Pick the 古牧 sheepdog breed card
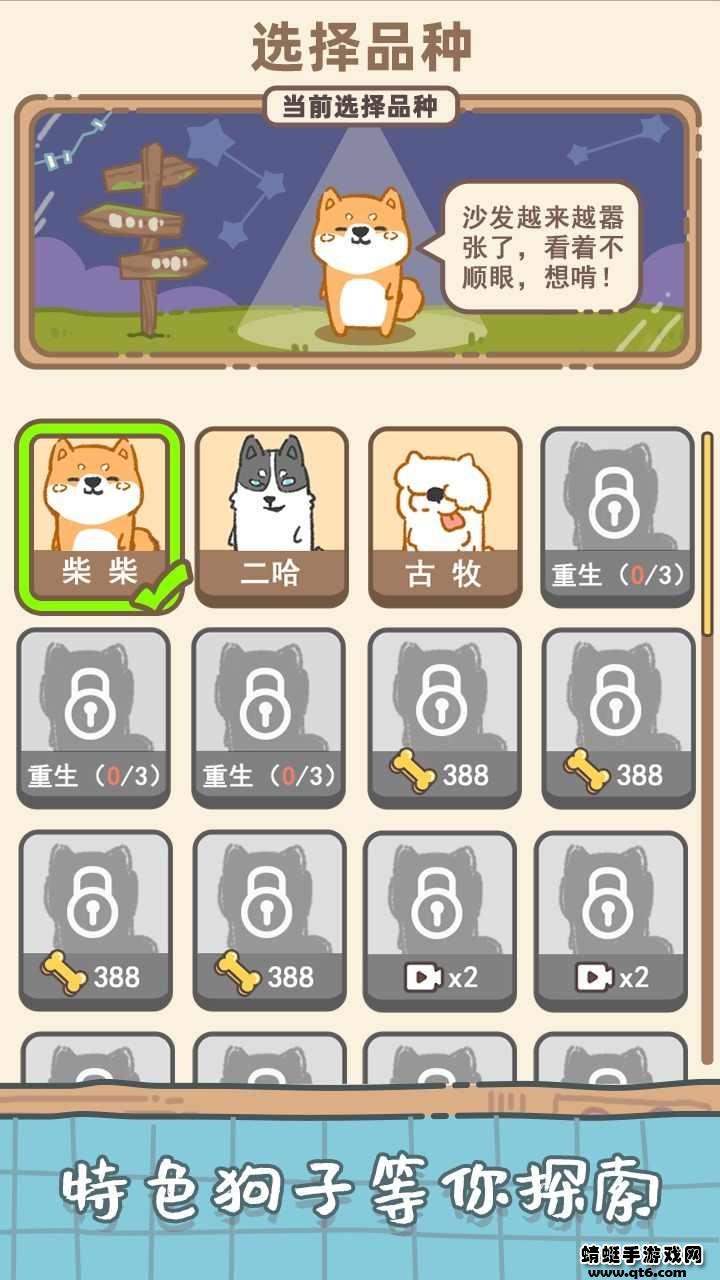The height and width of the screenshot is (1280, 720). tap(445, 517)
